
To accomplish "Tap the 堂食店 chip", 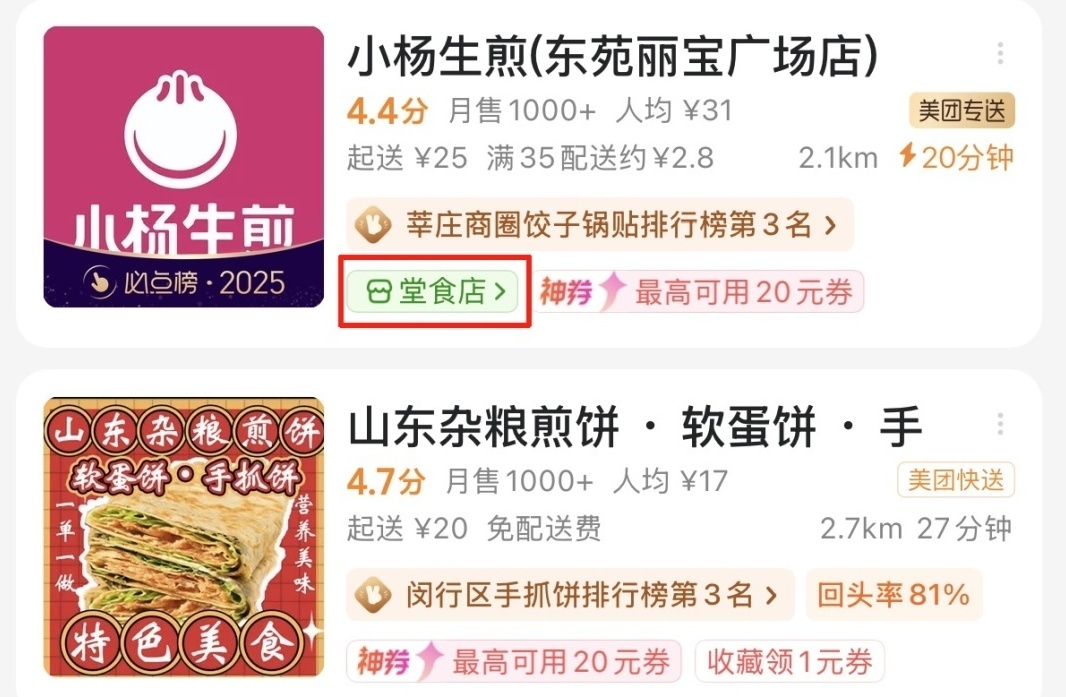I will click(433, 292).
